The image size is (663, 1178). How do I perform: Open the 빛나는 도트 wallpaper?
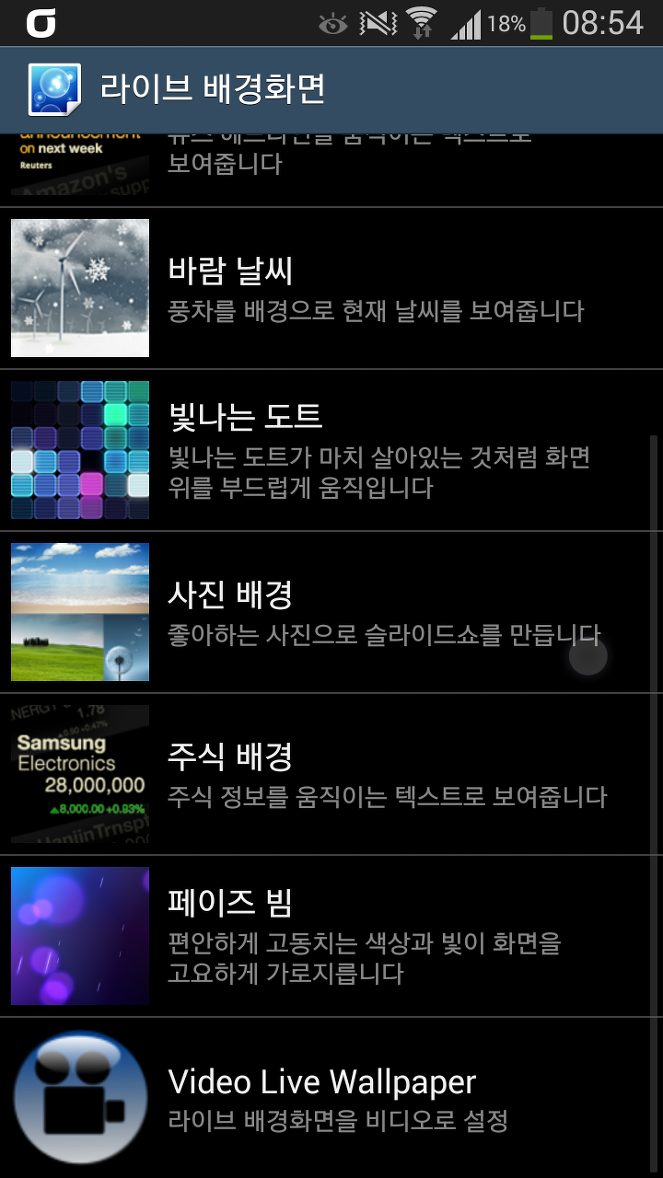click(332, 450)
